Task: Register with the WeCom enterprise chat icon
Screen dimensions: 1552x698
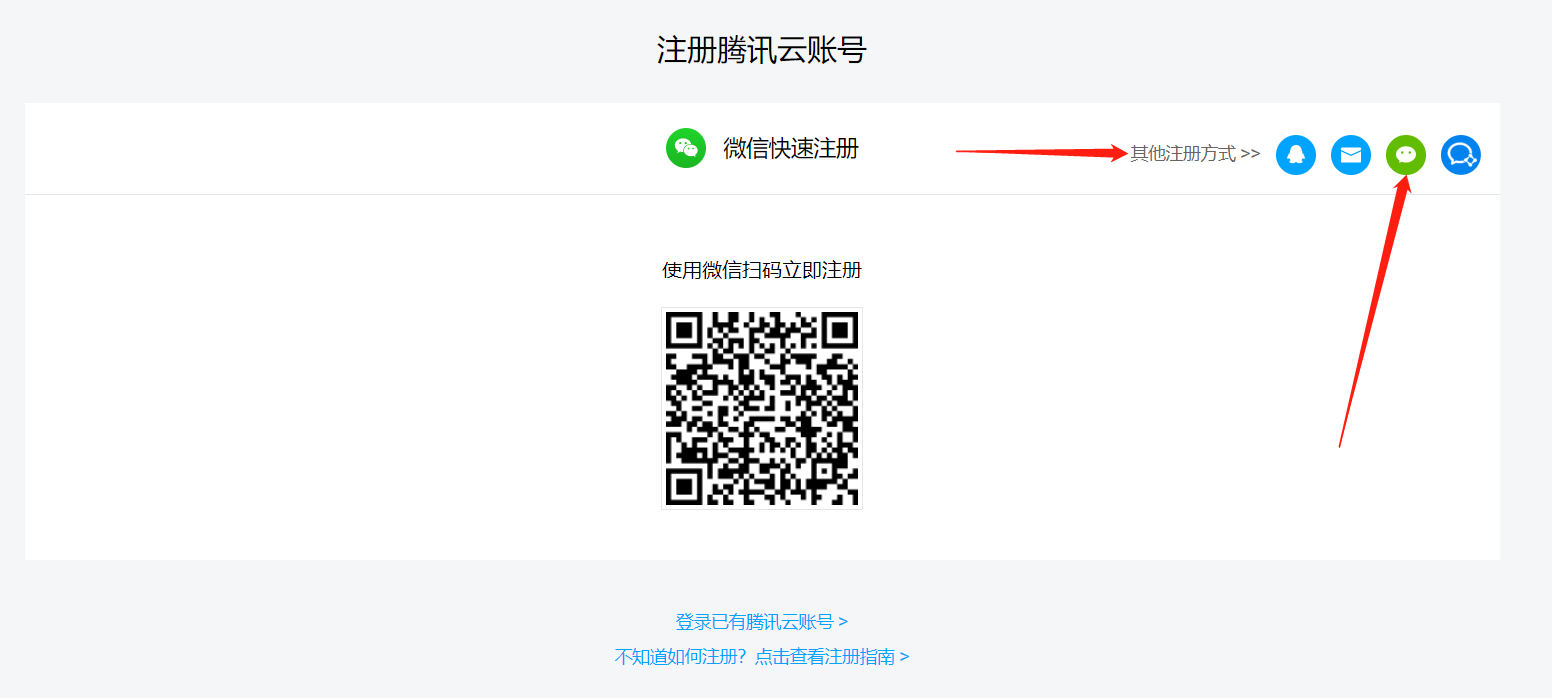Action: click(x=1460, y=155)
